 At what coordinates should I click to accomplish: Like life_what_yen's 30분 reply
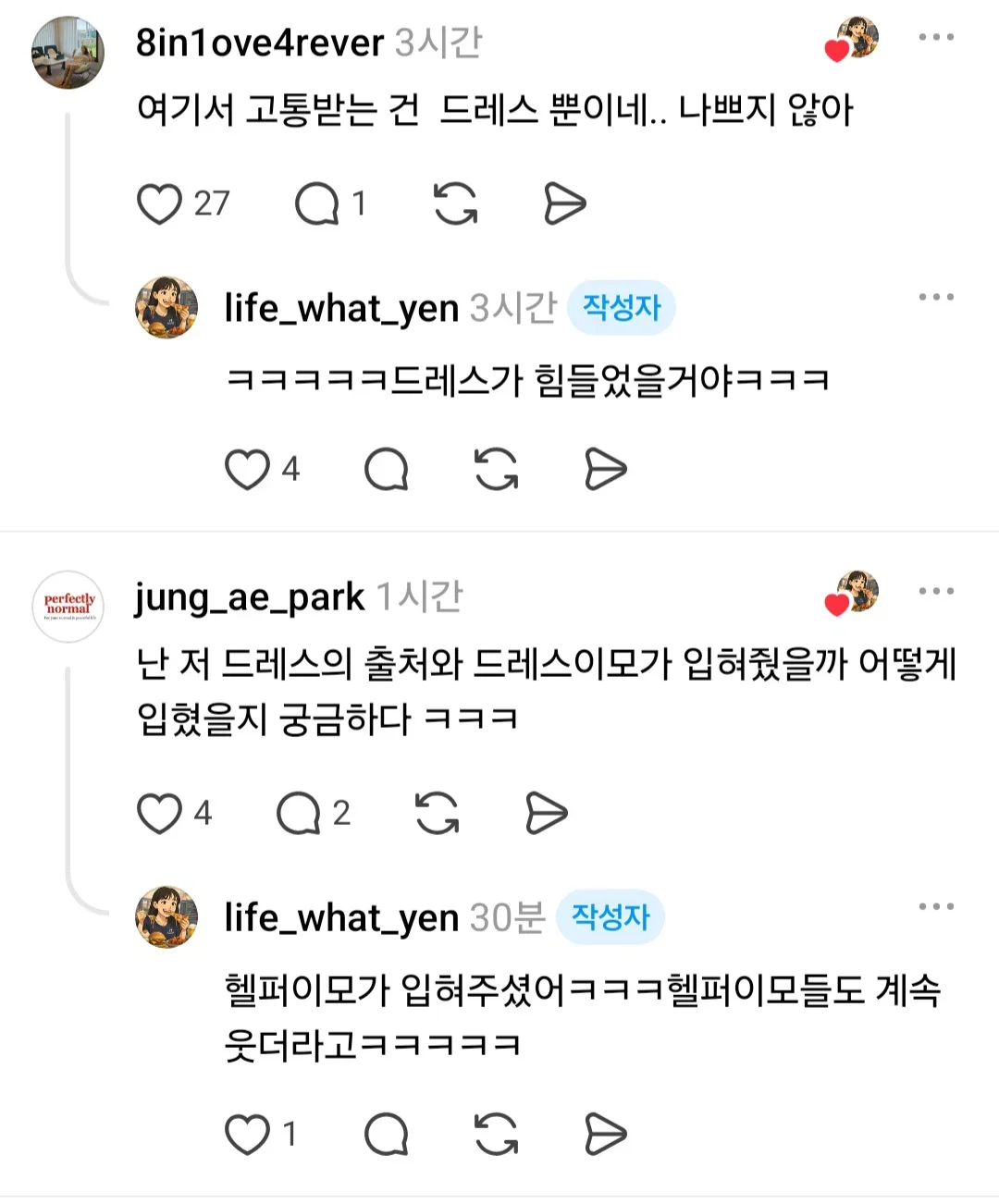tap(247, 1135)
